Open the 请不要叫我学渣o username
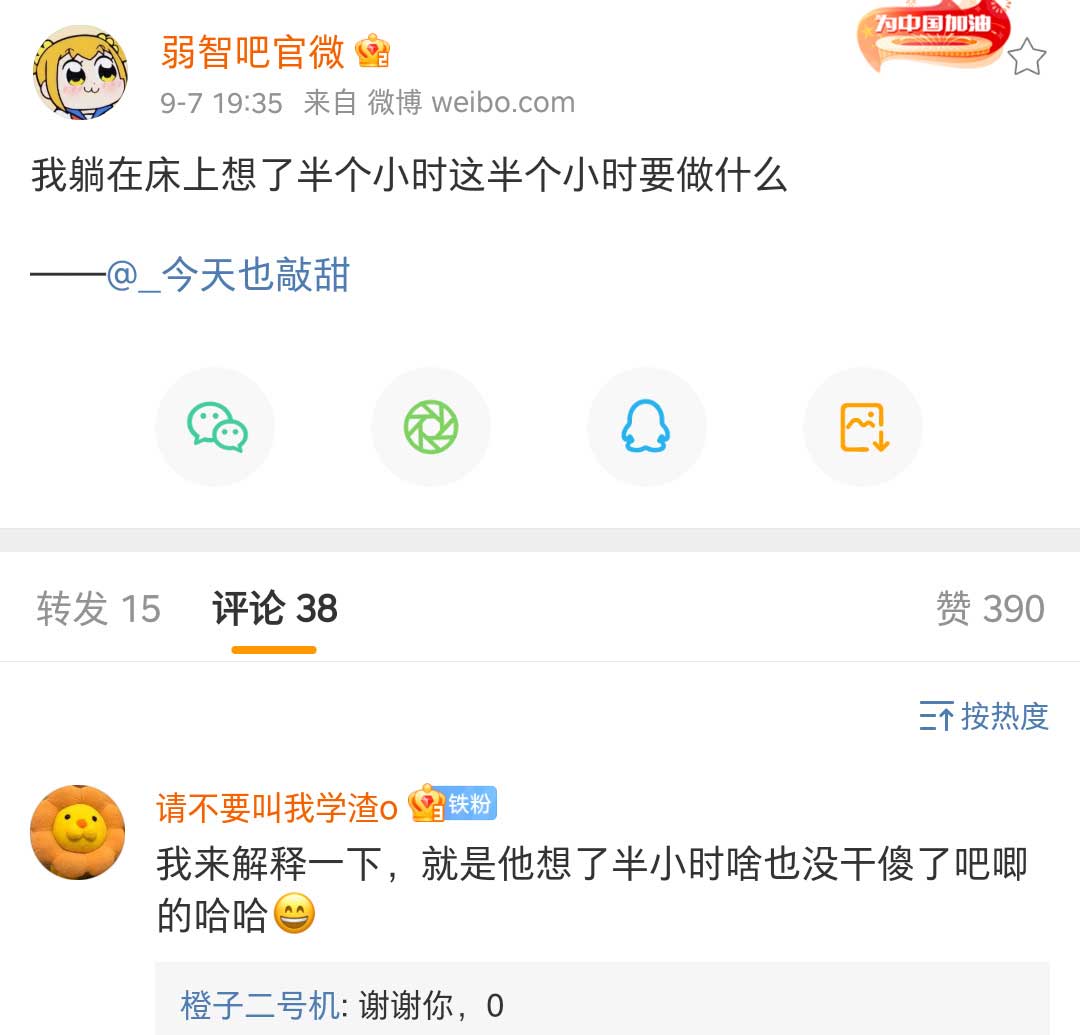 (277, 807)
